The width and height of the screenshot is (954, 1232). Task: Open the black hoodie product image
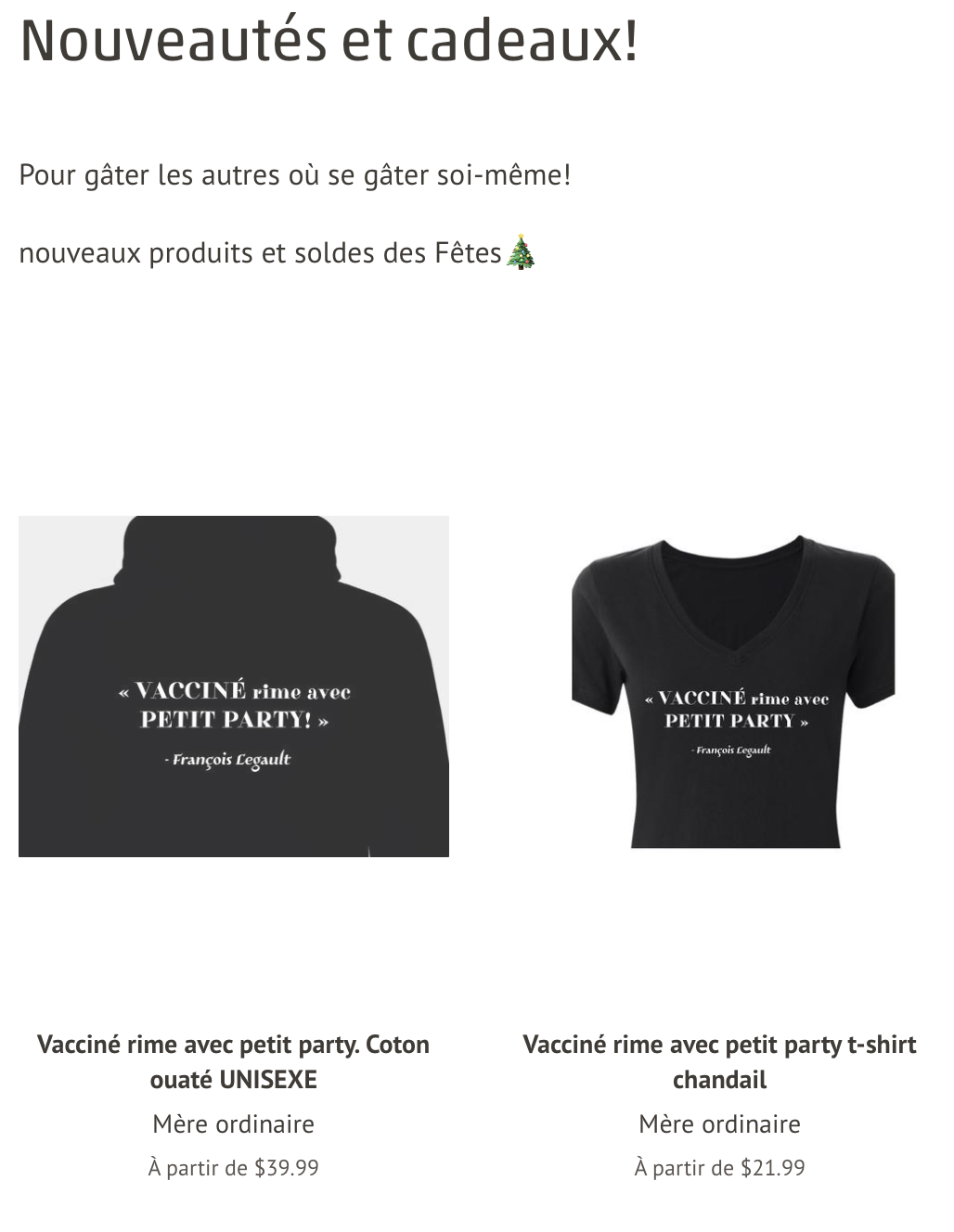pos(233,687)
